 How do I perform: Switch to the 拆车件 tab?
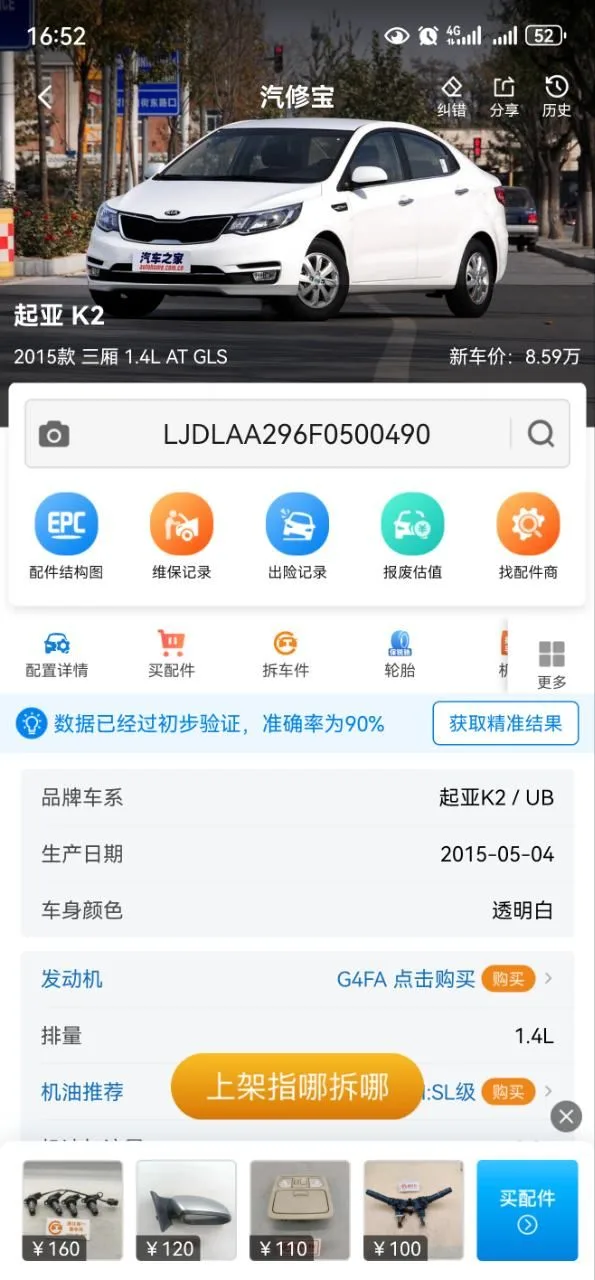click(x=286, y=654)
